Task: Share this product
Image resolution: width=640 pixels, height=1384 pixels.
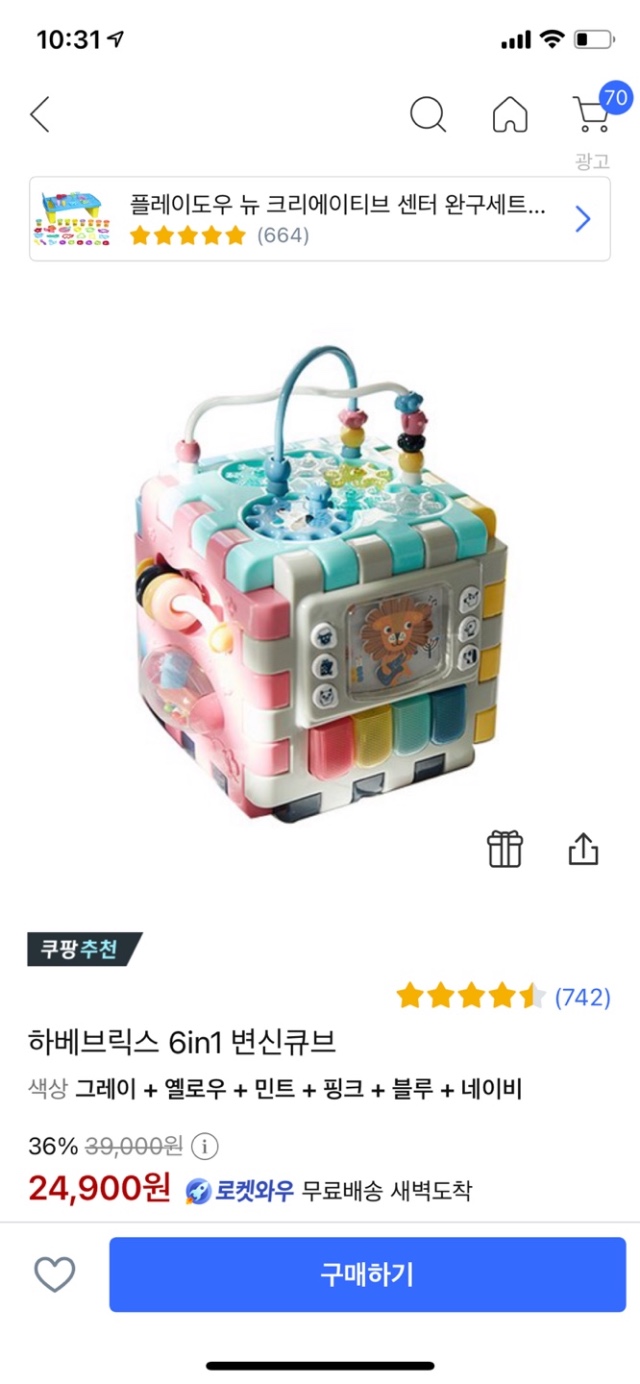Action: click(x=583, y=849)
